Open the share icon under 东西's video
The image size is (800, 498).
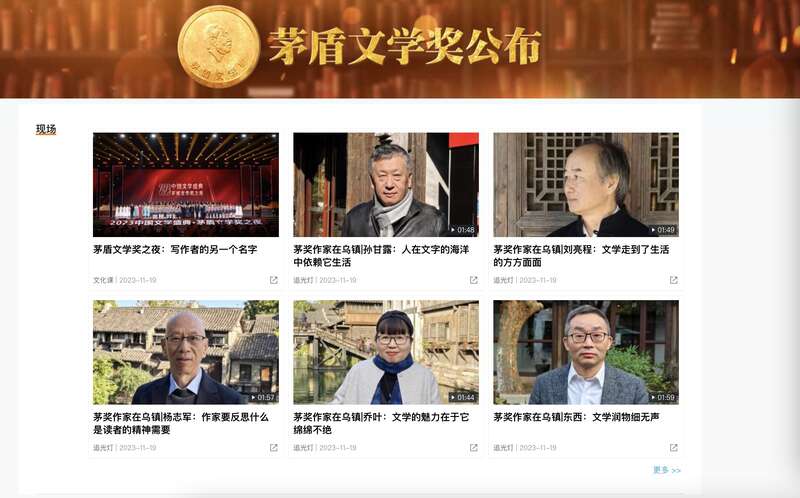click(x=674, y=448)
